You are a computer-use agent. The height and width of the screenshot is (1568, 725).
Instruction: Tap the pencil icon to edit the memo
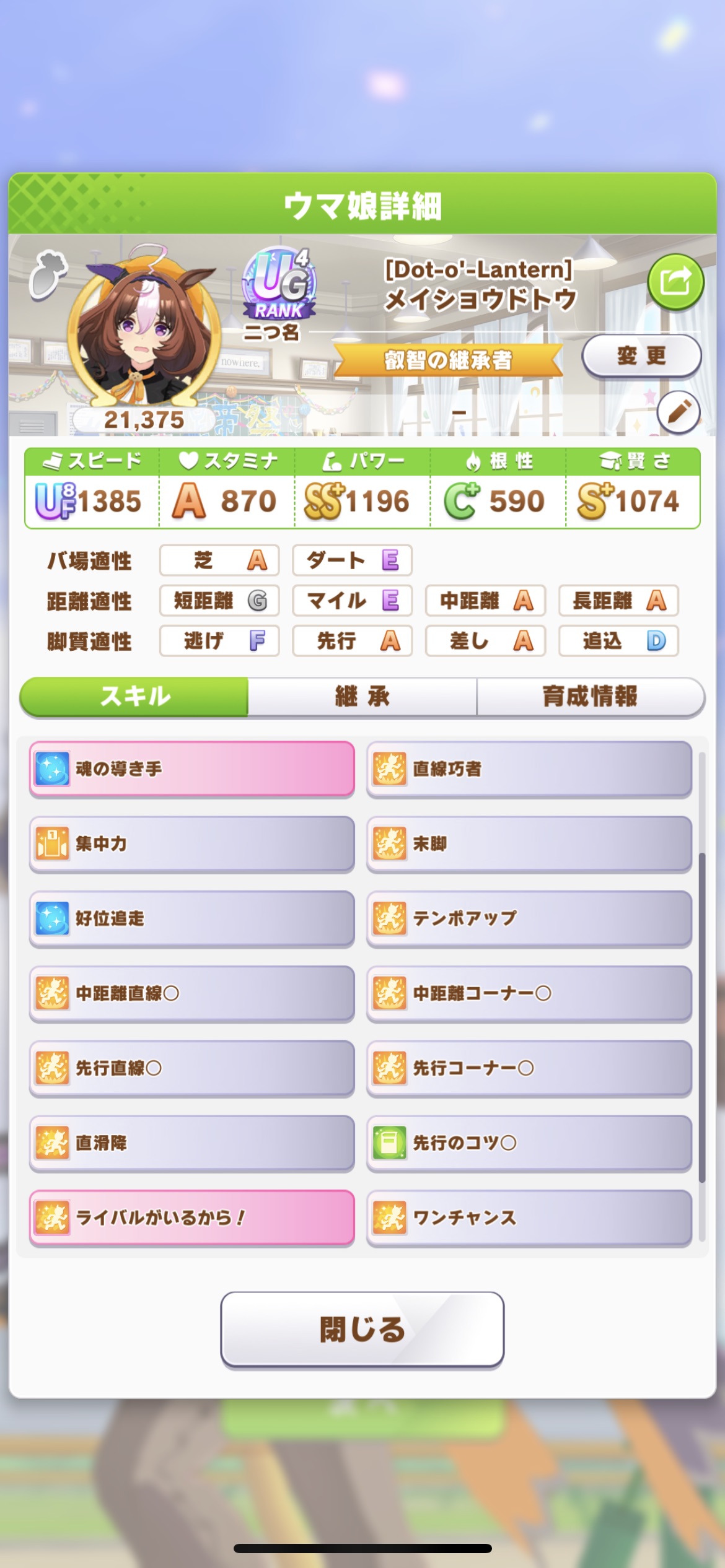(x=679, y=412)
